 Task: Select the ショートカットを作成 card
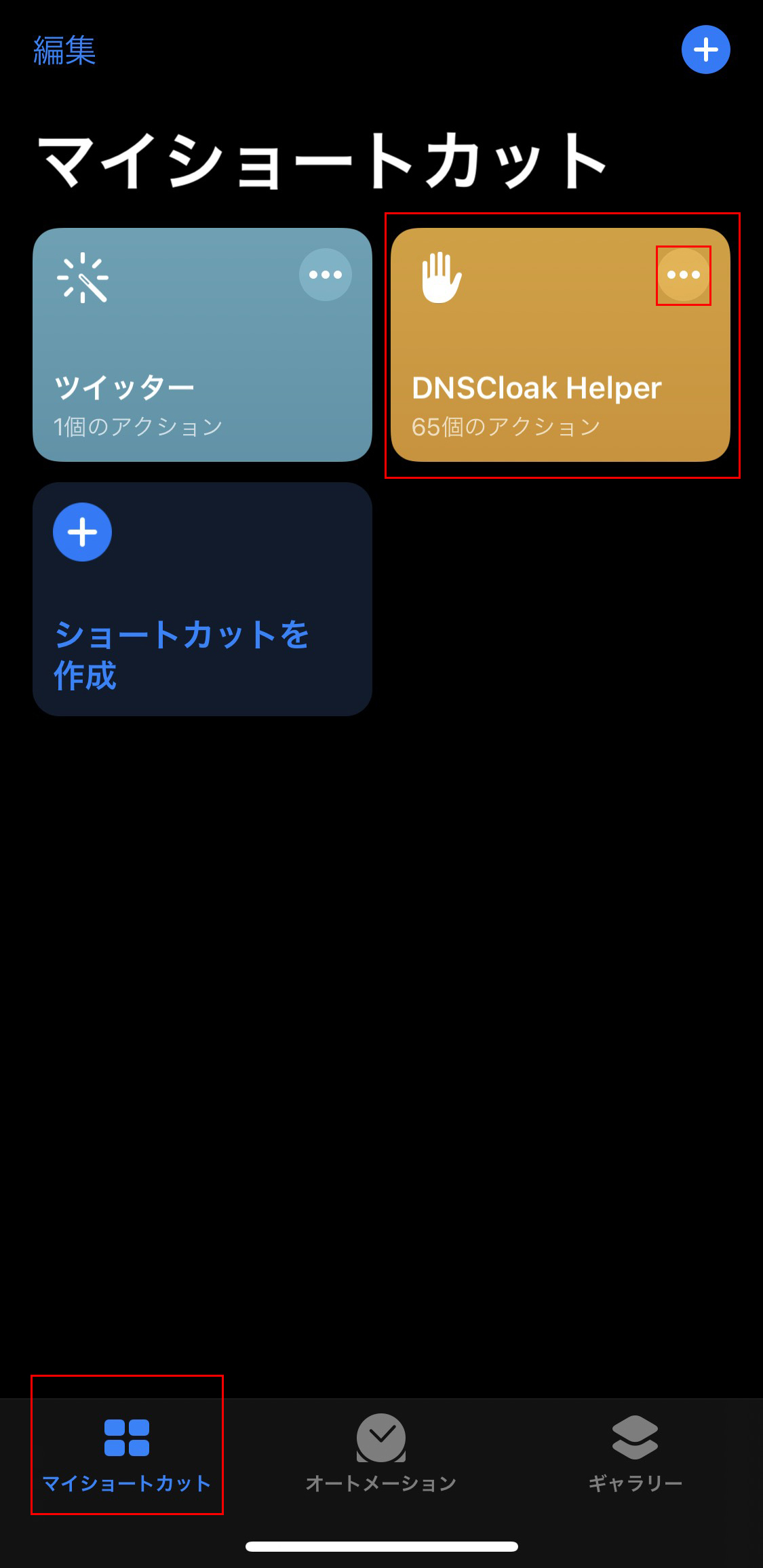coord(202,599)
